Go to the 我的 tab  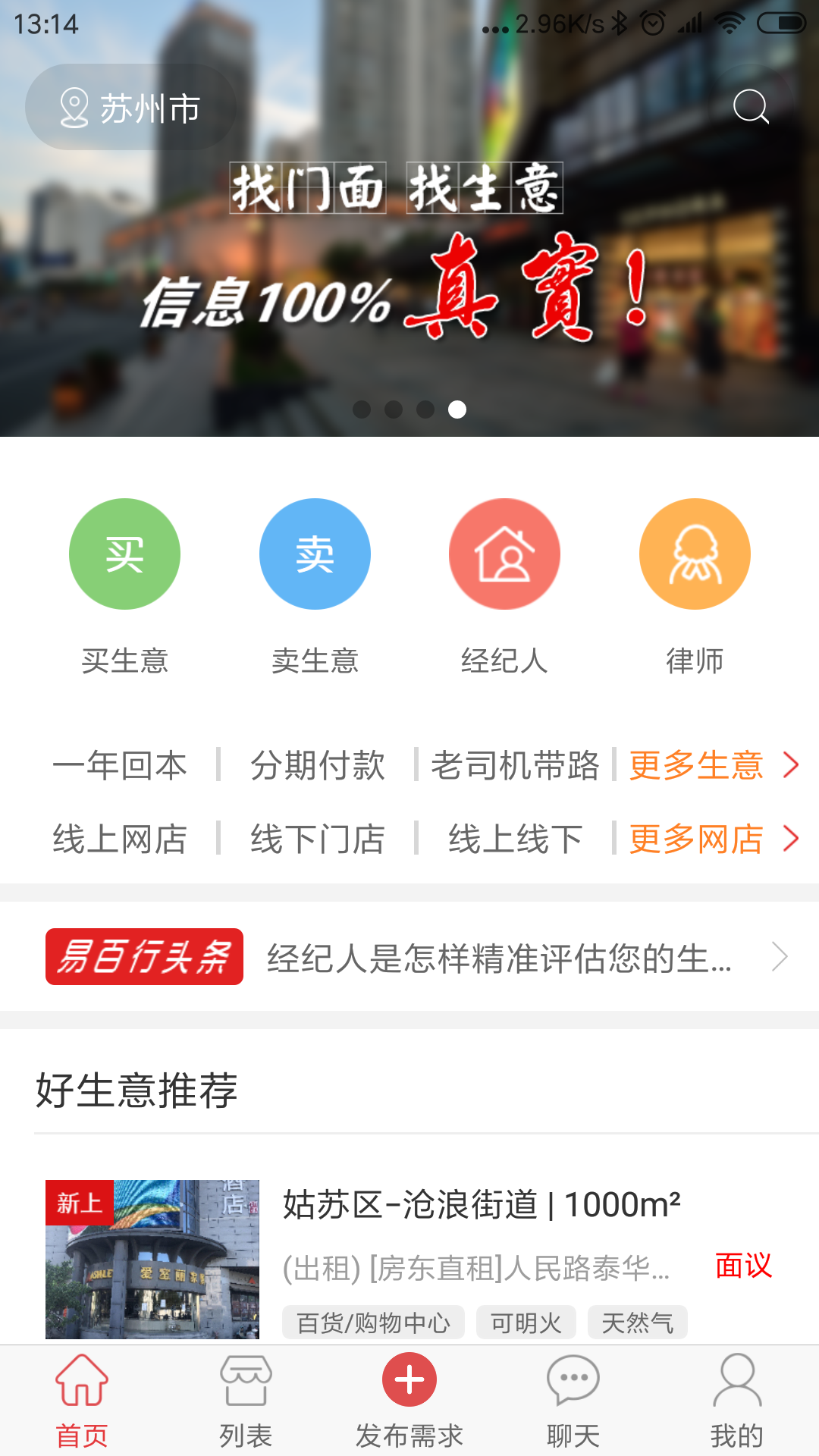tap(737, 1401)
